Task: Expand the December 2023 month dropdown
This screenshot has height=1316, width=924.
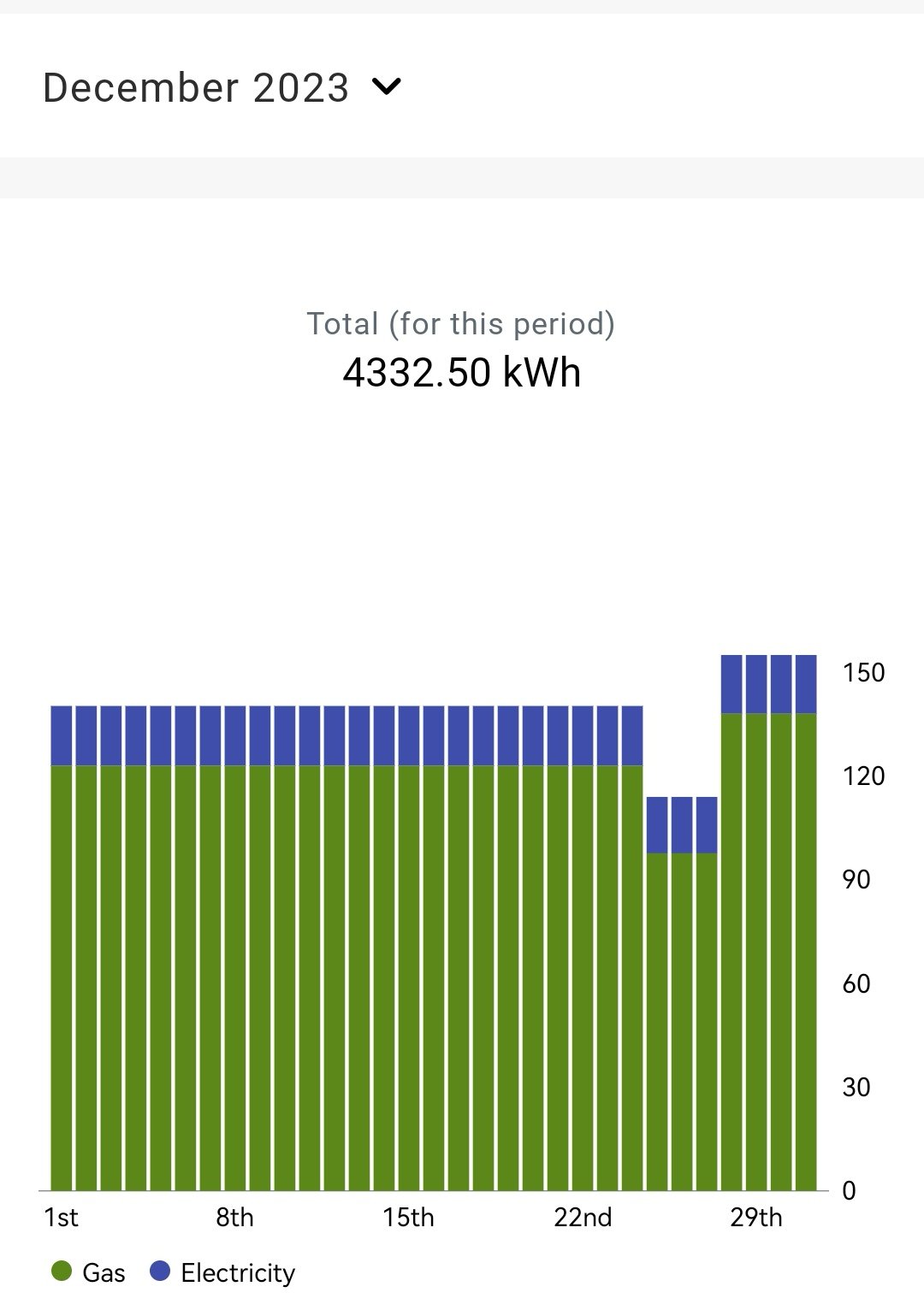Action: pyautogui.click(x=387, y=86)
